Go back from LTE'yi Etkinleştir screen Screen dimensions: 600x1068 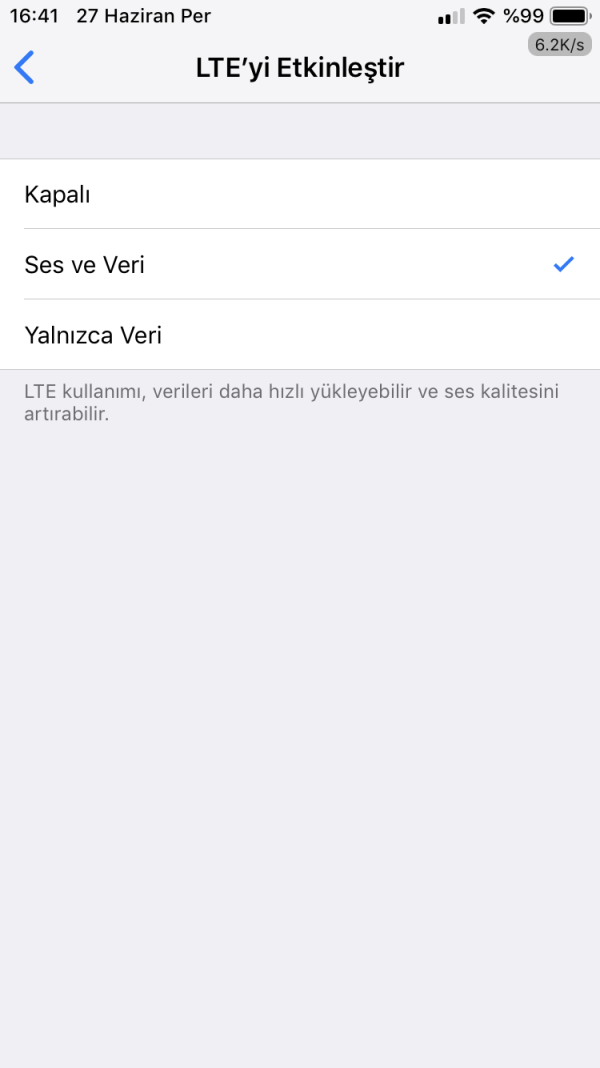pyautogui.click(x=25, y=68)
